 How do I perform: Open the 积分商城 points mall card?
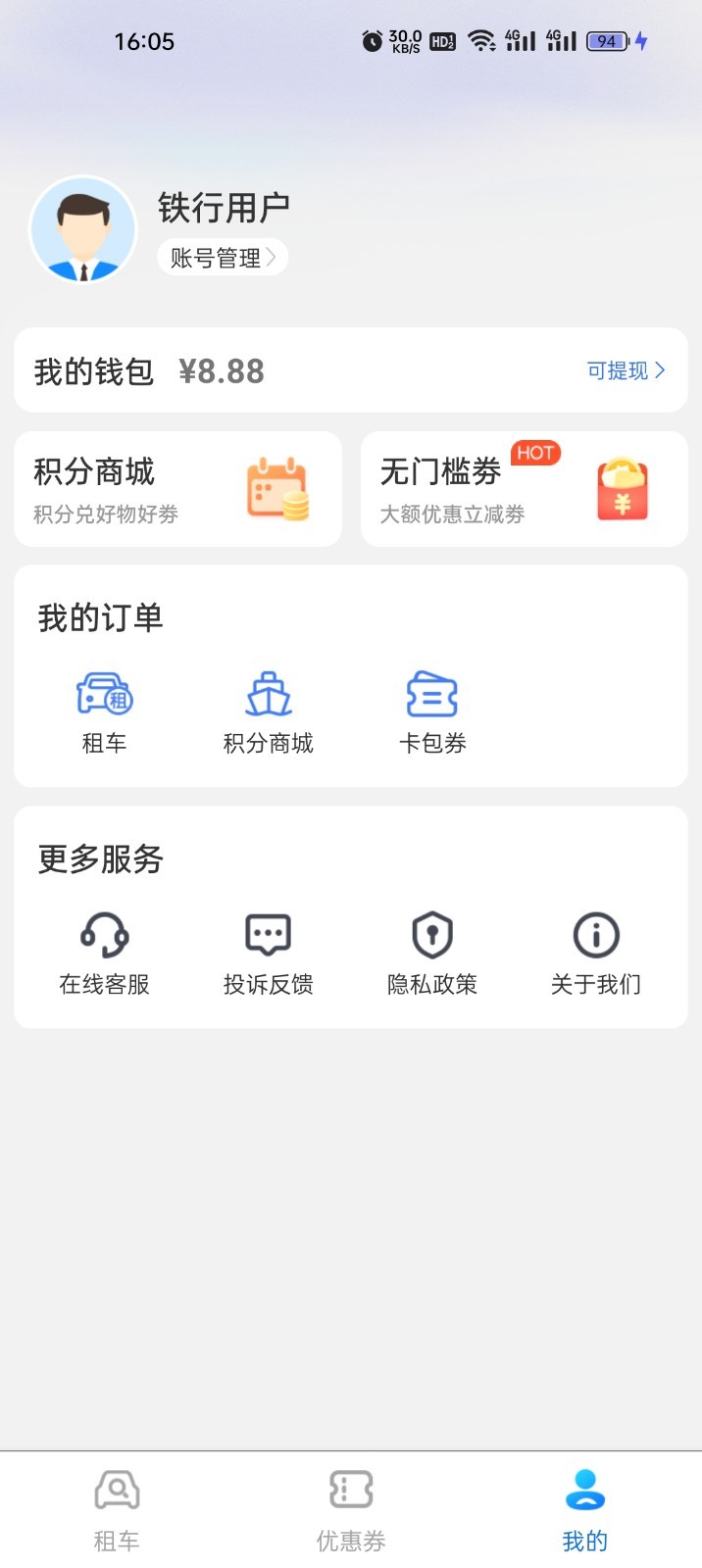pos(177,489)
